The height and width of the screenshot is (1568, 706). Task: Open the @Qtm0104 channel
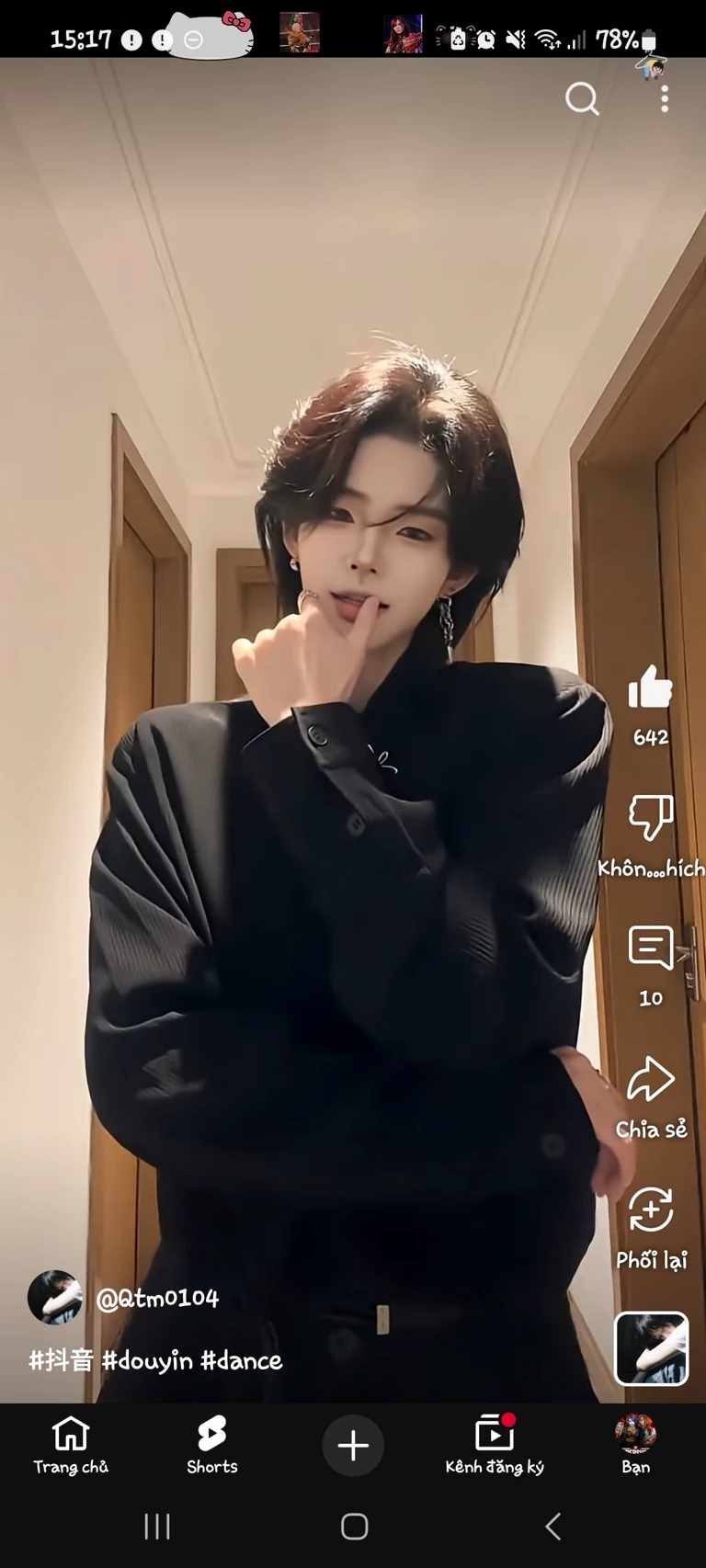[157, 1298]
